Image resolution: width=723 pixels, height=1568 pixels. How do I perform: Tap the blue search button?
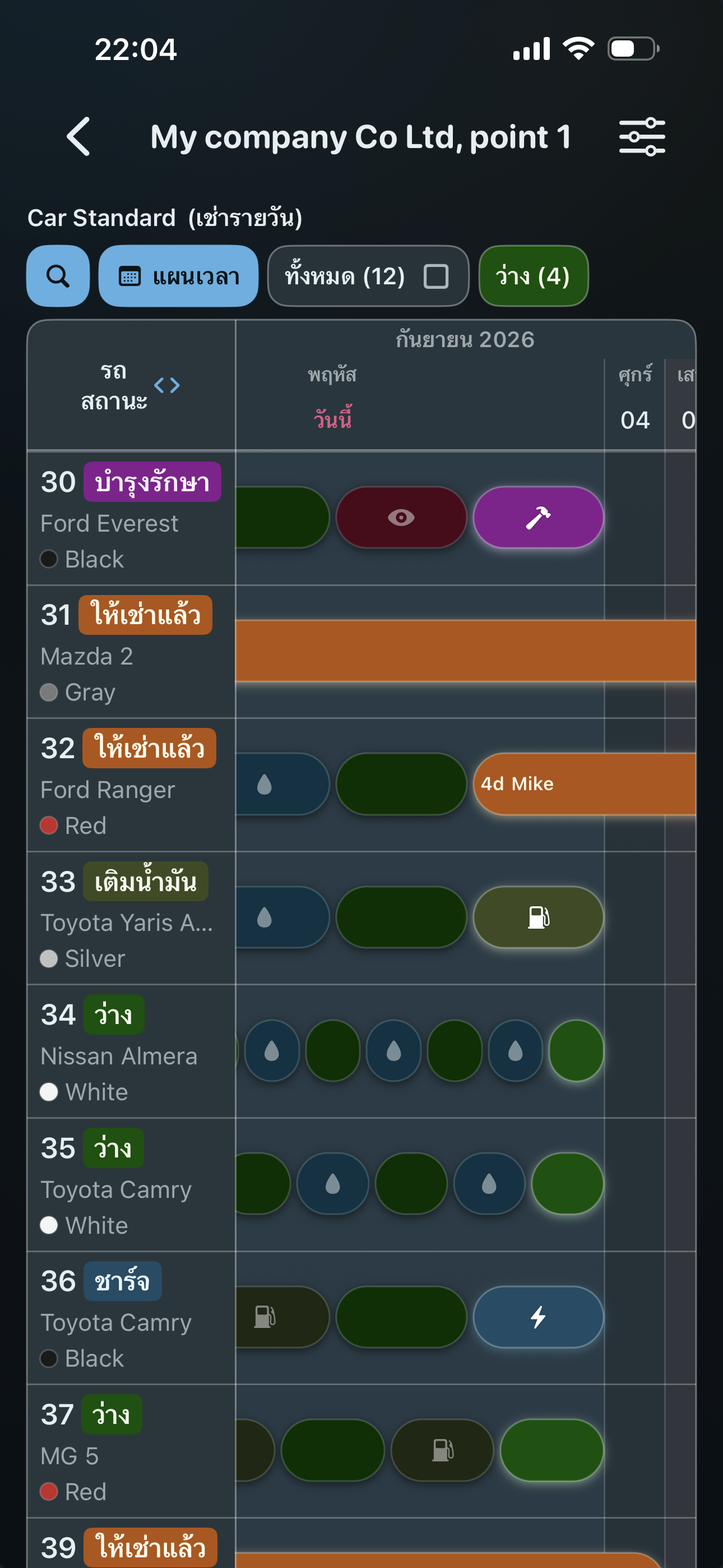pos(58,276)
